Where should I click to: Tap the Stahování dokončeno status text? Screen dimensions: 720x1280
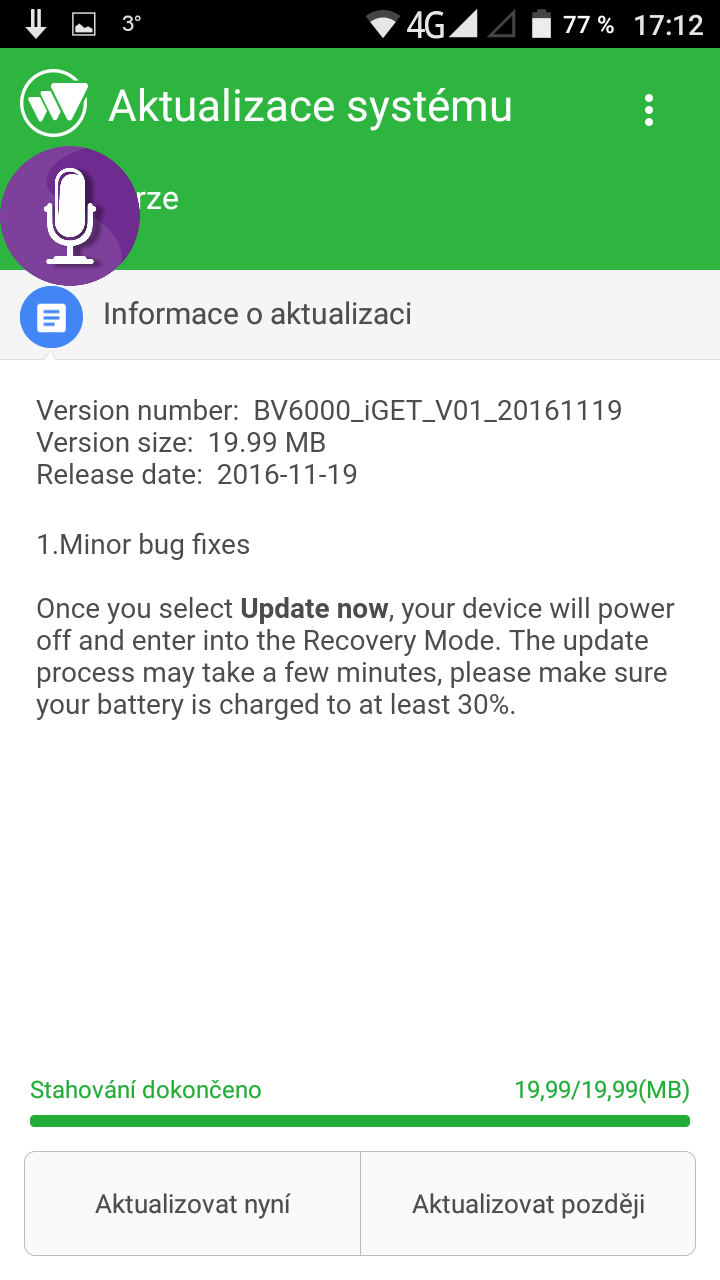coord(145,1090)
